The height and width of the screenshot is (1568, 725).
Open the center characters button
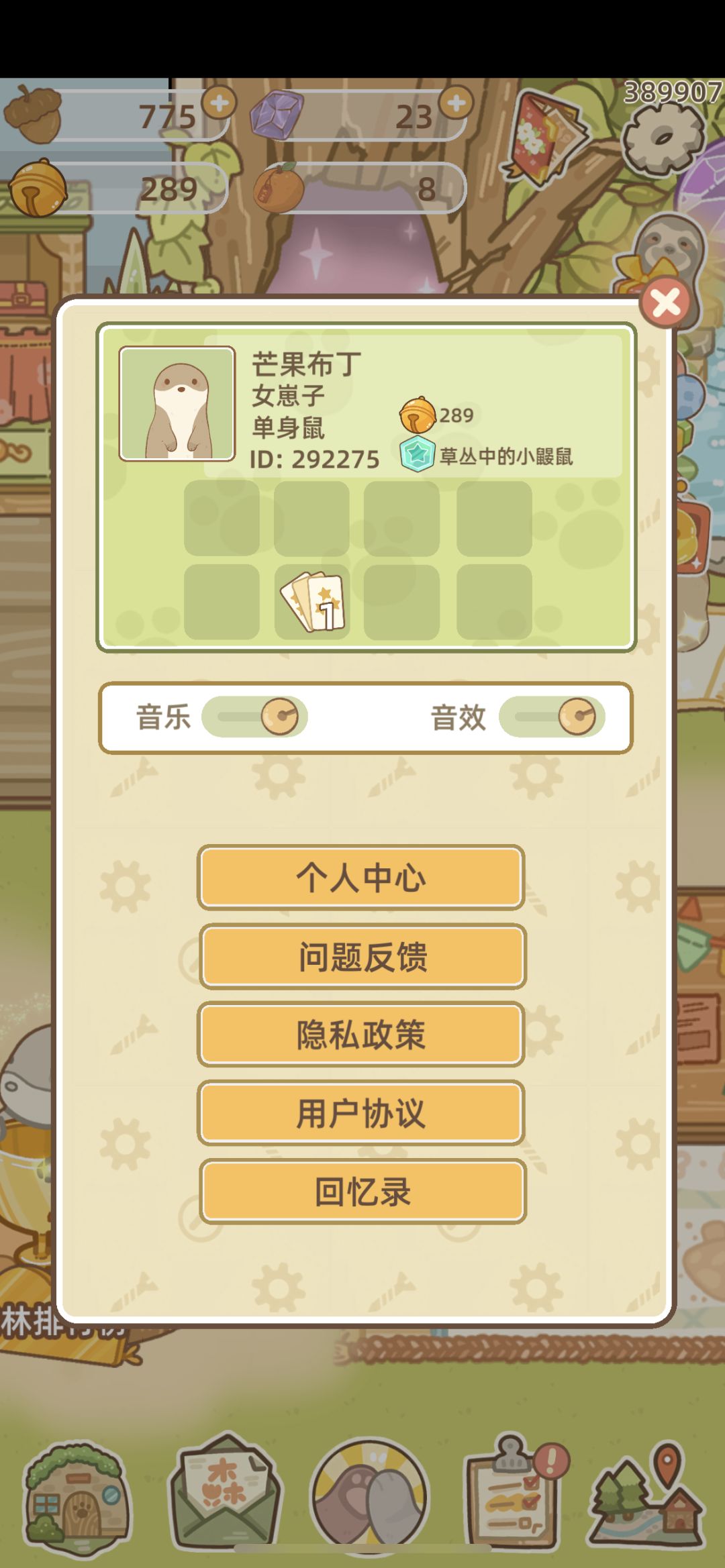click(369, 1495)
